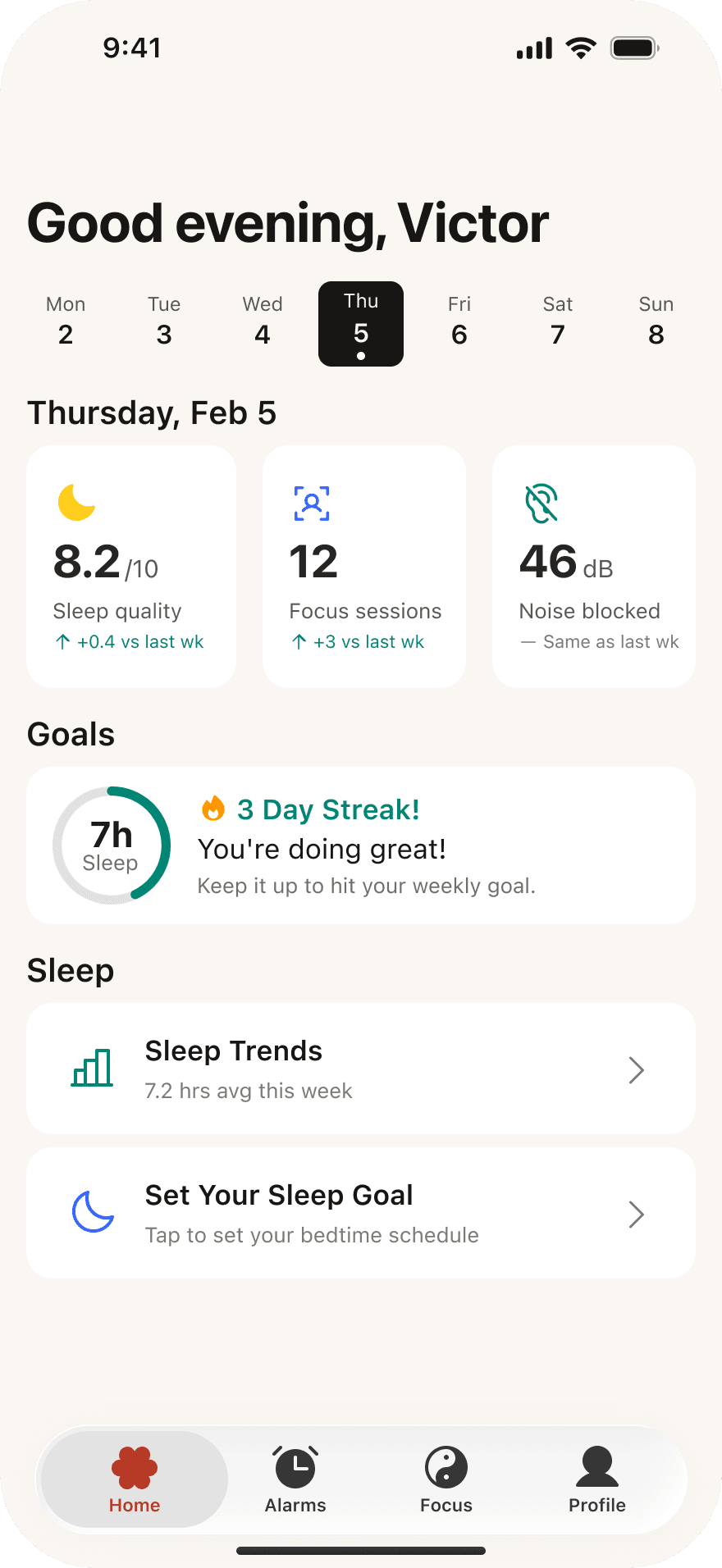The height and width of the screenshot is (1568, 722).
Task: Tap the flame icon next to 3 Day Streak
Action: [x=214, y=809]
